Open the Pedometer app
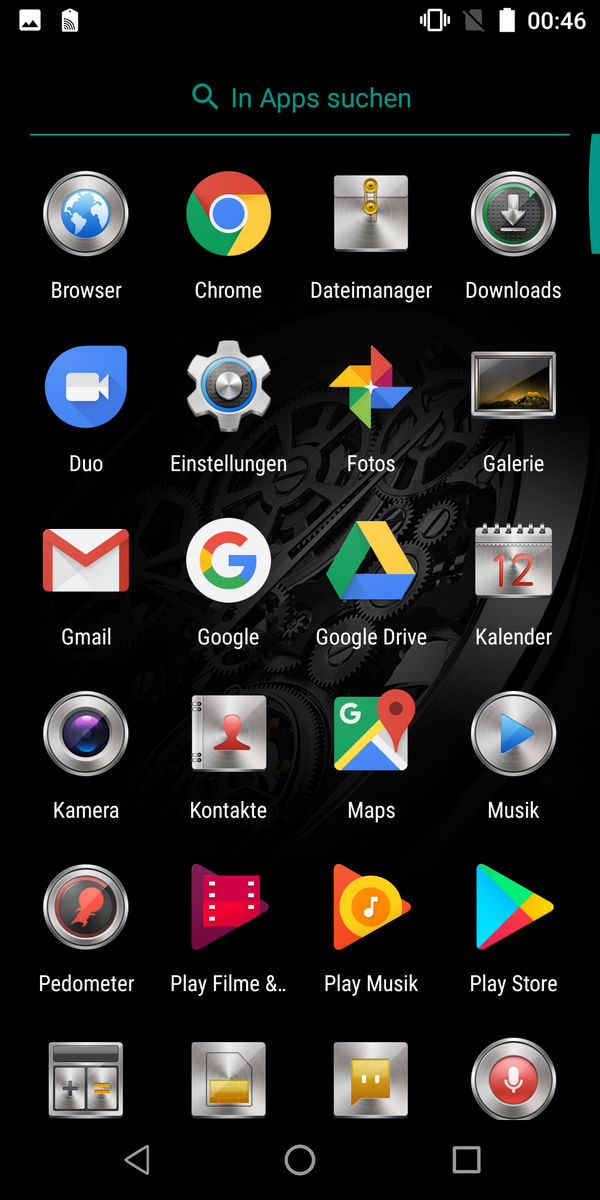The height and width of the screenshot is (1200, 600). [x=86, y=906]
